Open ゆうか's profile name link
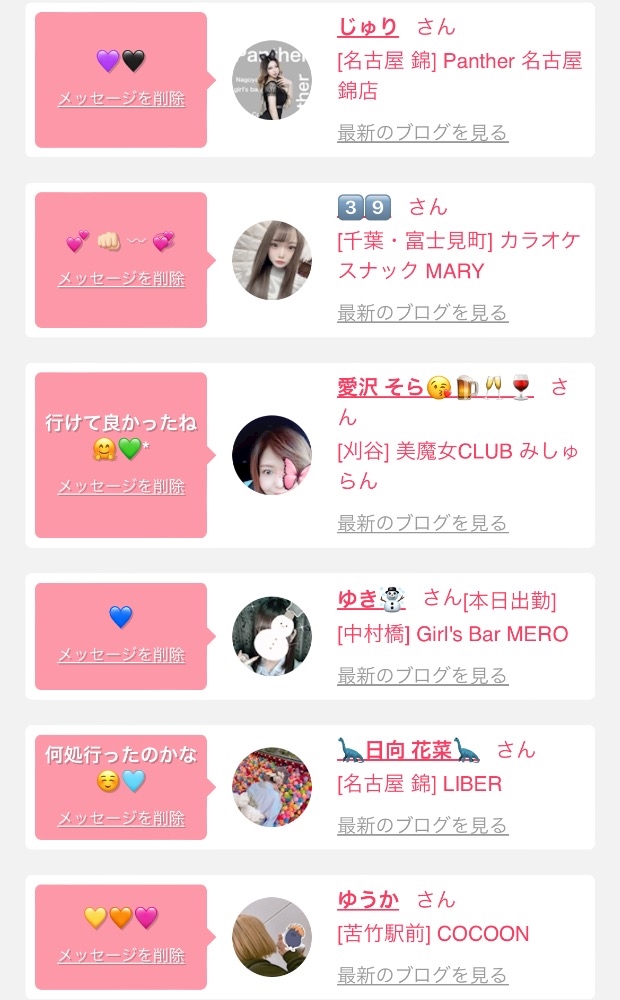 click(368, 900)
